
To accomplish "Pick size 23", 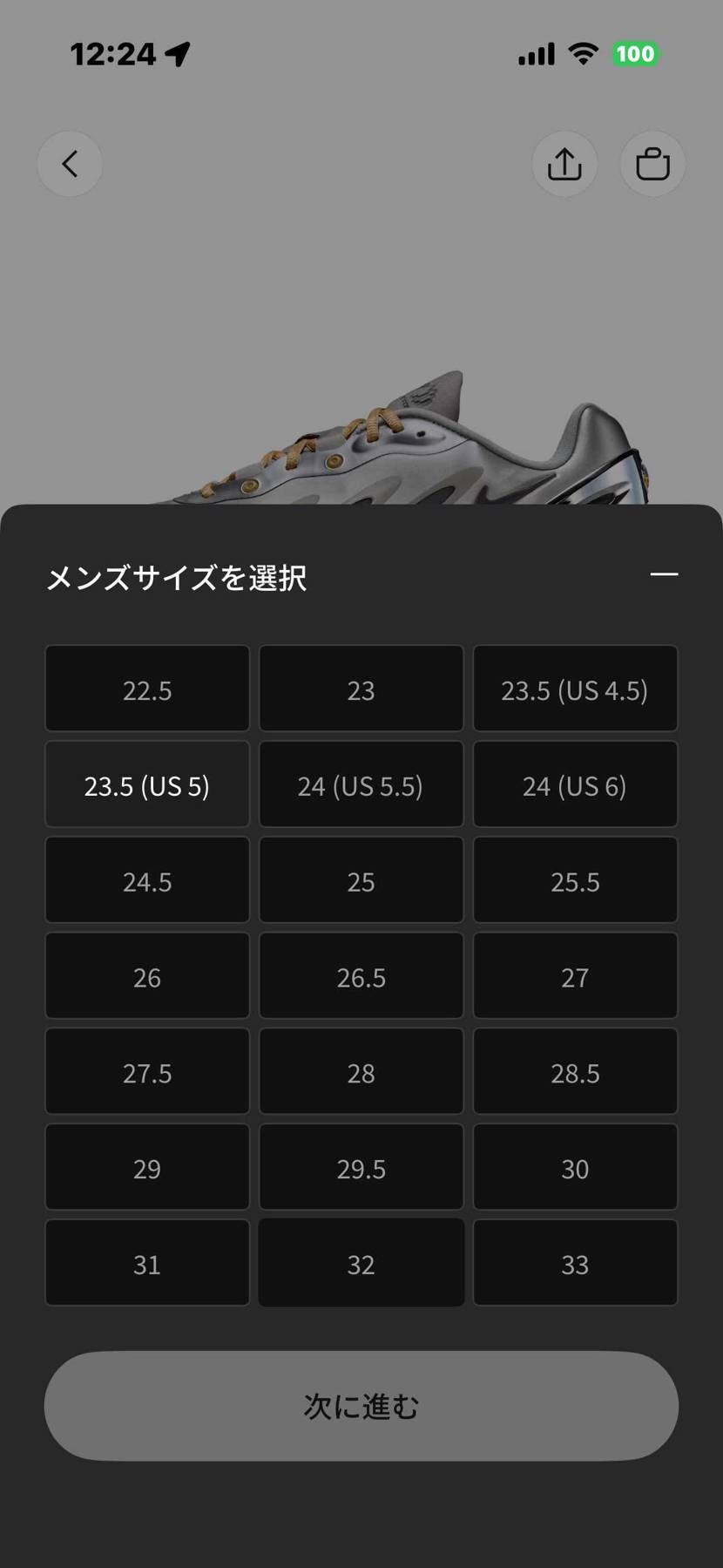I will coord(361,689).
